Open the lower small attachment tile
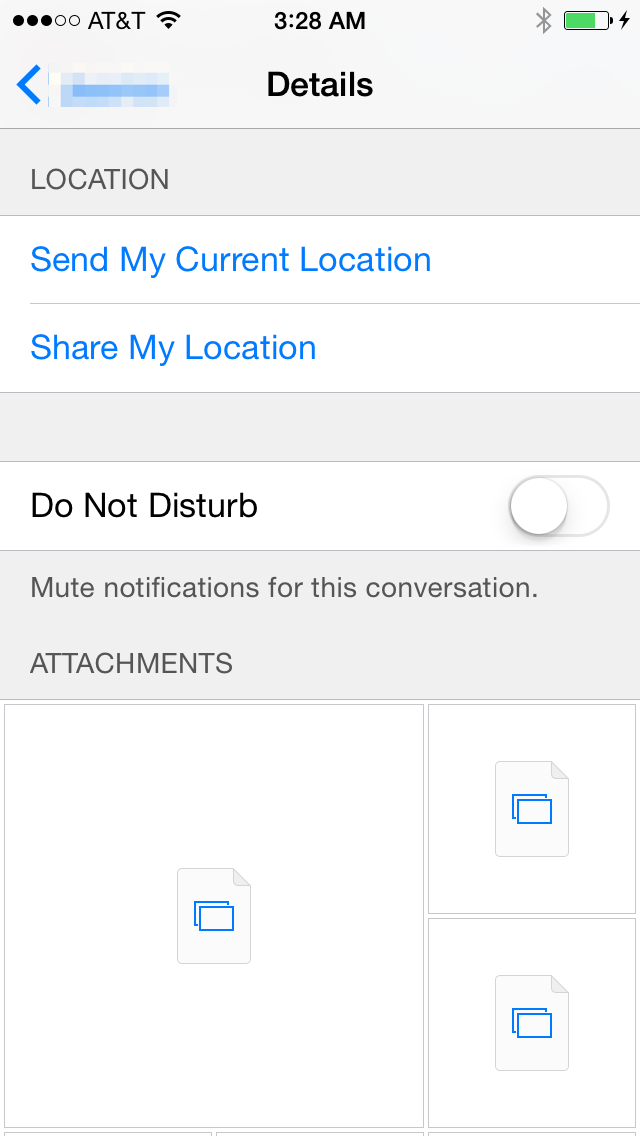 pyautogui.click(x=532, y=1022)
